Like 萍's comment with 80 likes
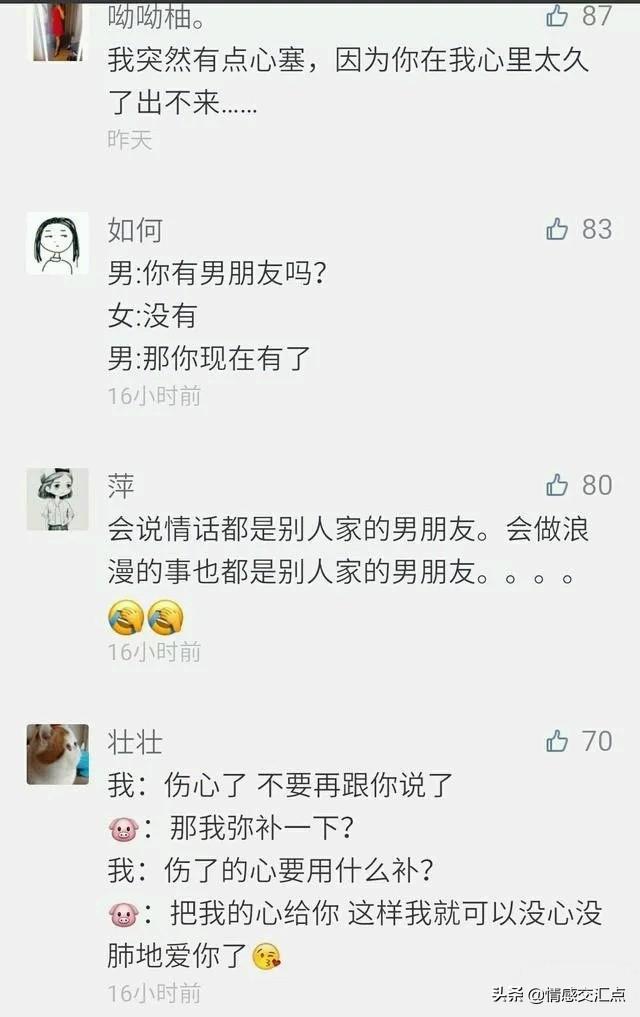The height and width of the screenshot is (1017, 640). 557,485
